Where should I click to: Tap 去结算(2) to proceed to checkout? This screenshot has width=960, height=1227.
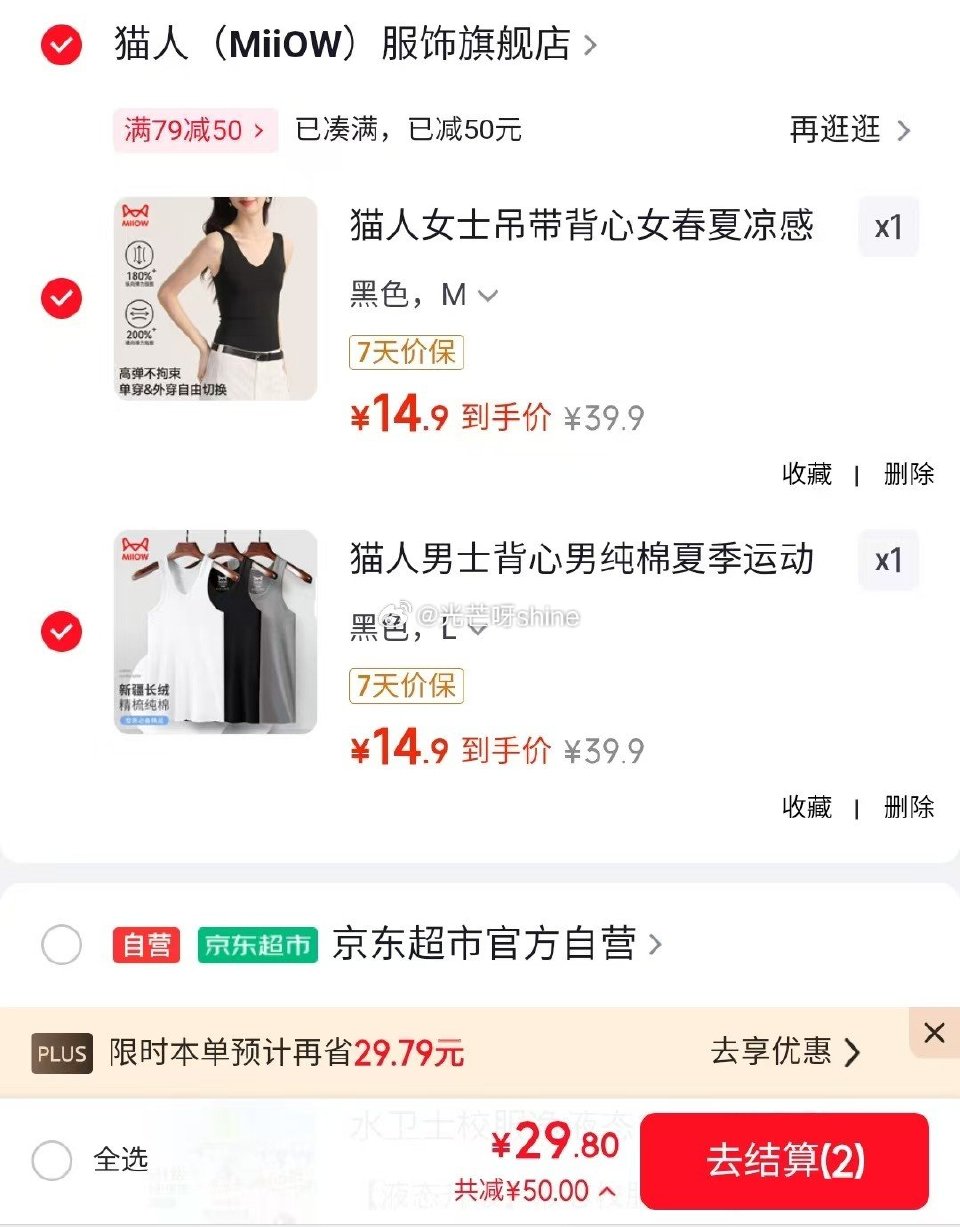785,1161
